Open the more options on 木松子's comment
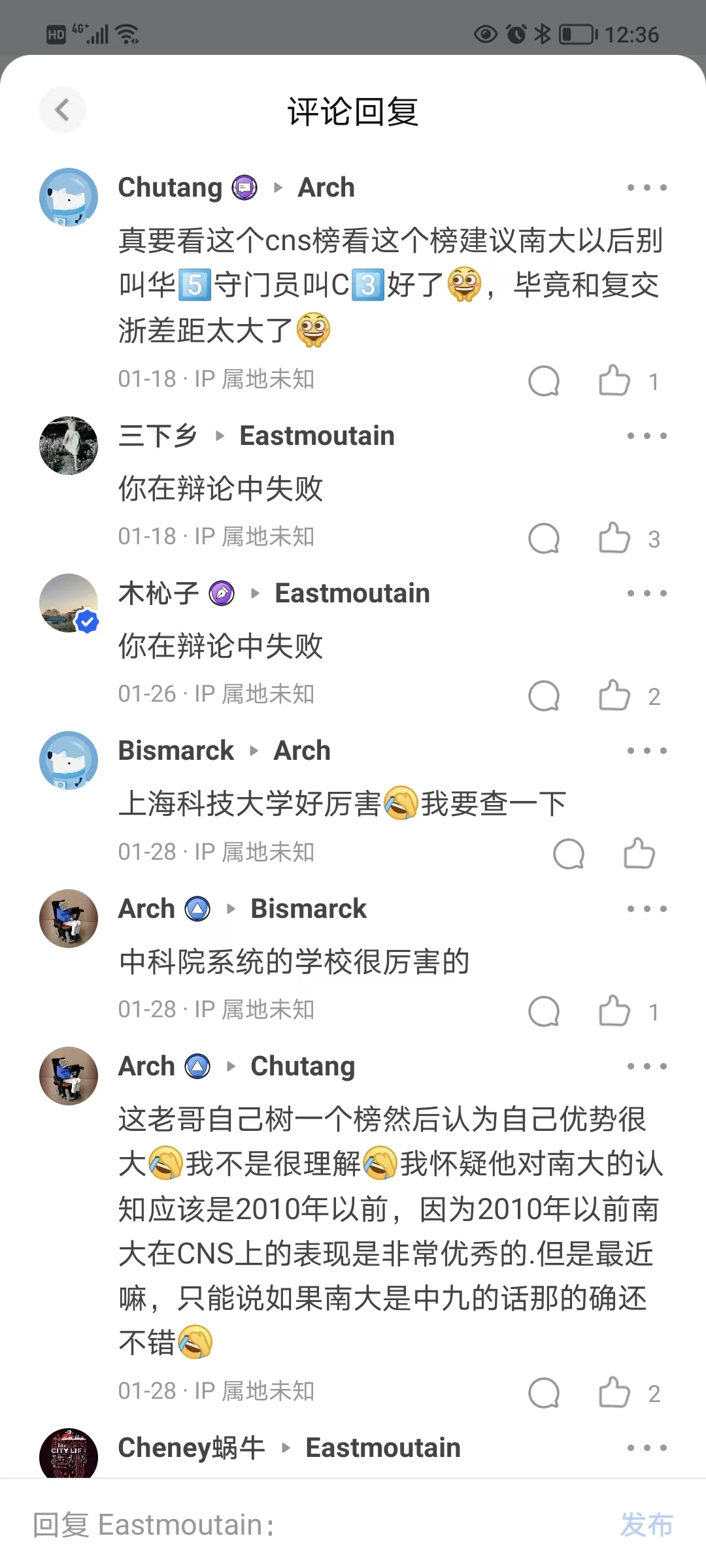The image size is (706, 1568). [x=647, y=593]
